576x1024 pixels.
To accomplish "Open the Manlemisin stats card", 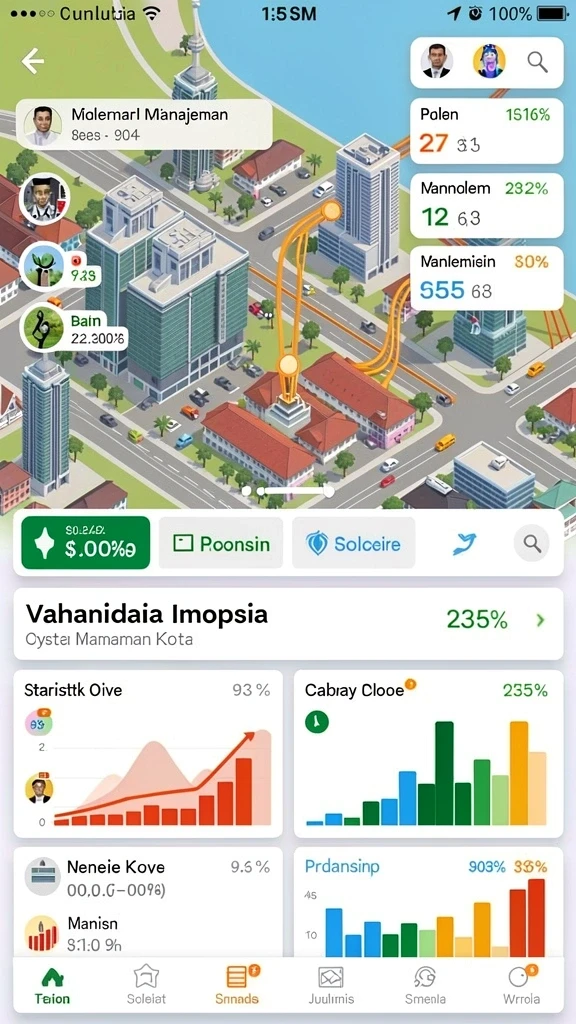I will tap(487, 278).
